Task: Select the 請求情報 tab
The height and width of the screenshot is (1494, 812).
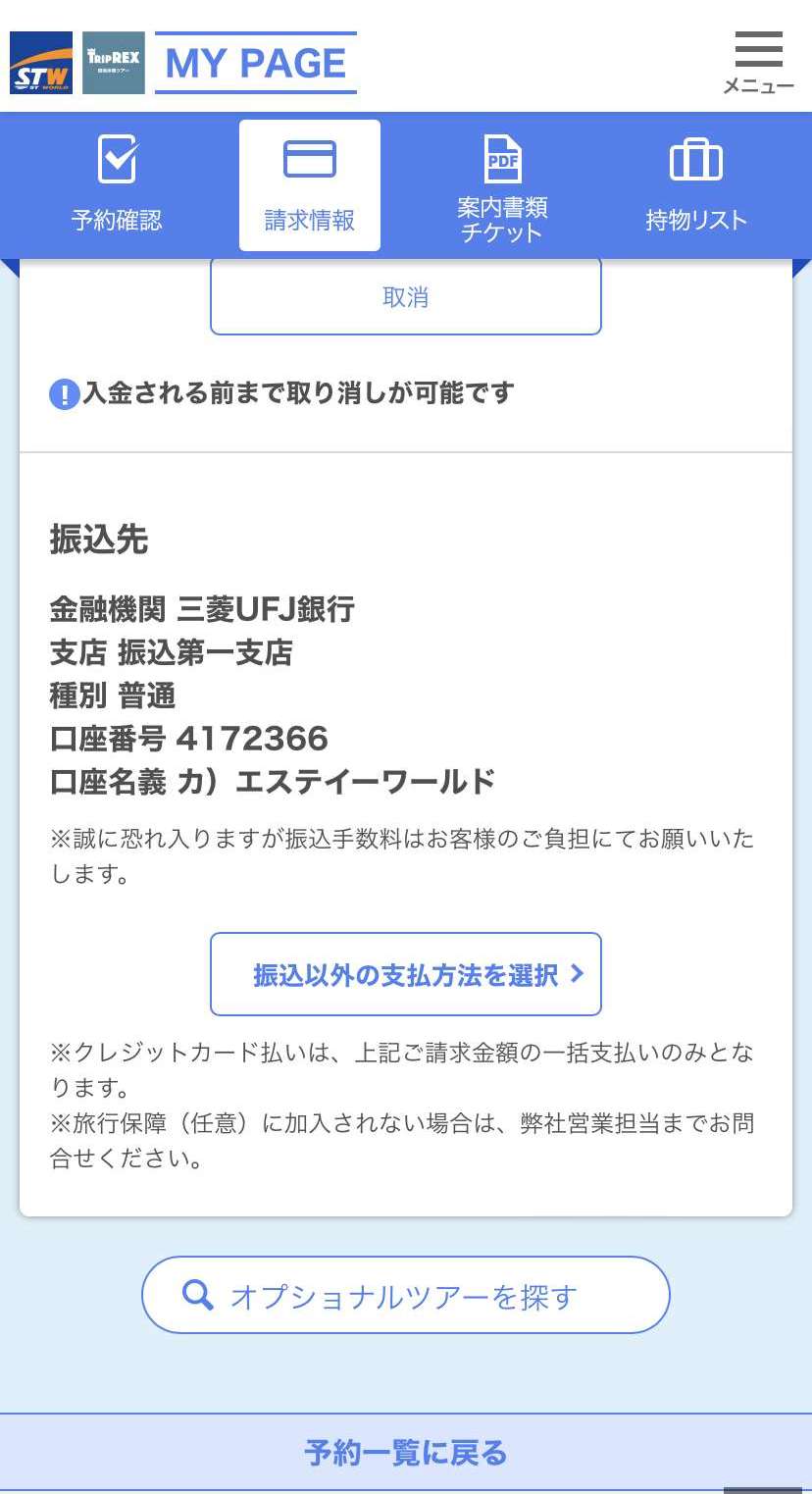Action: (310, 185)
